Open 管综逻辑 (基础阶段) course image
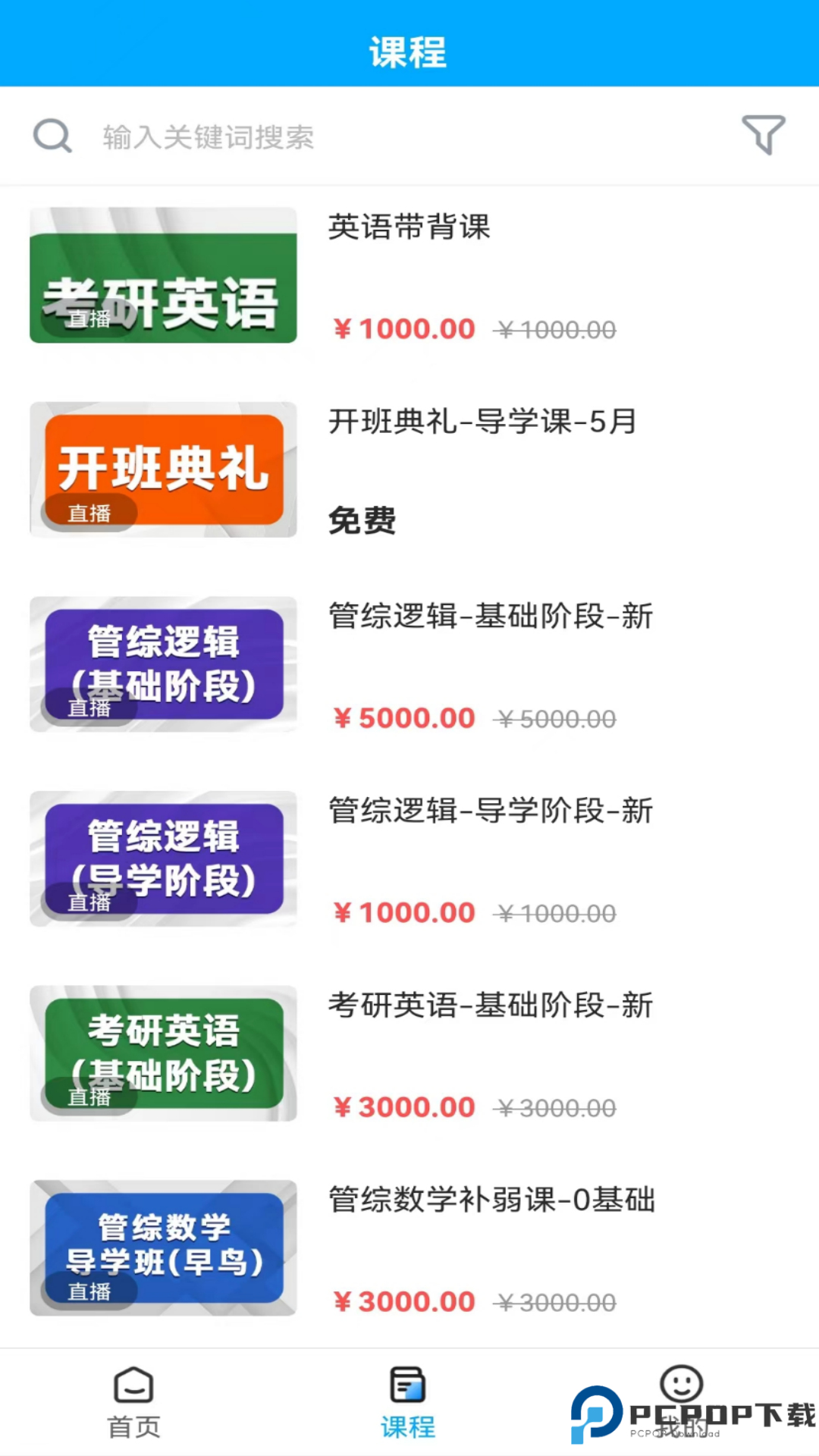The image size is (819, 1456). pyautogui.click(x=162, y=664)
